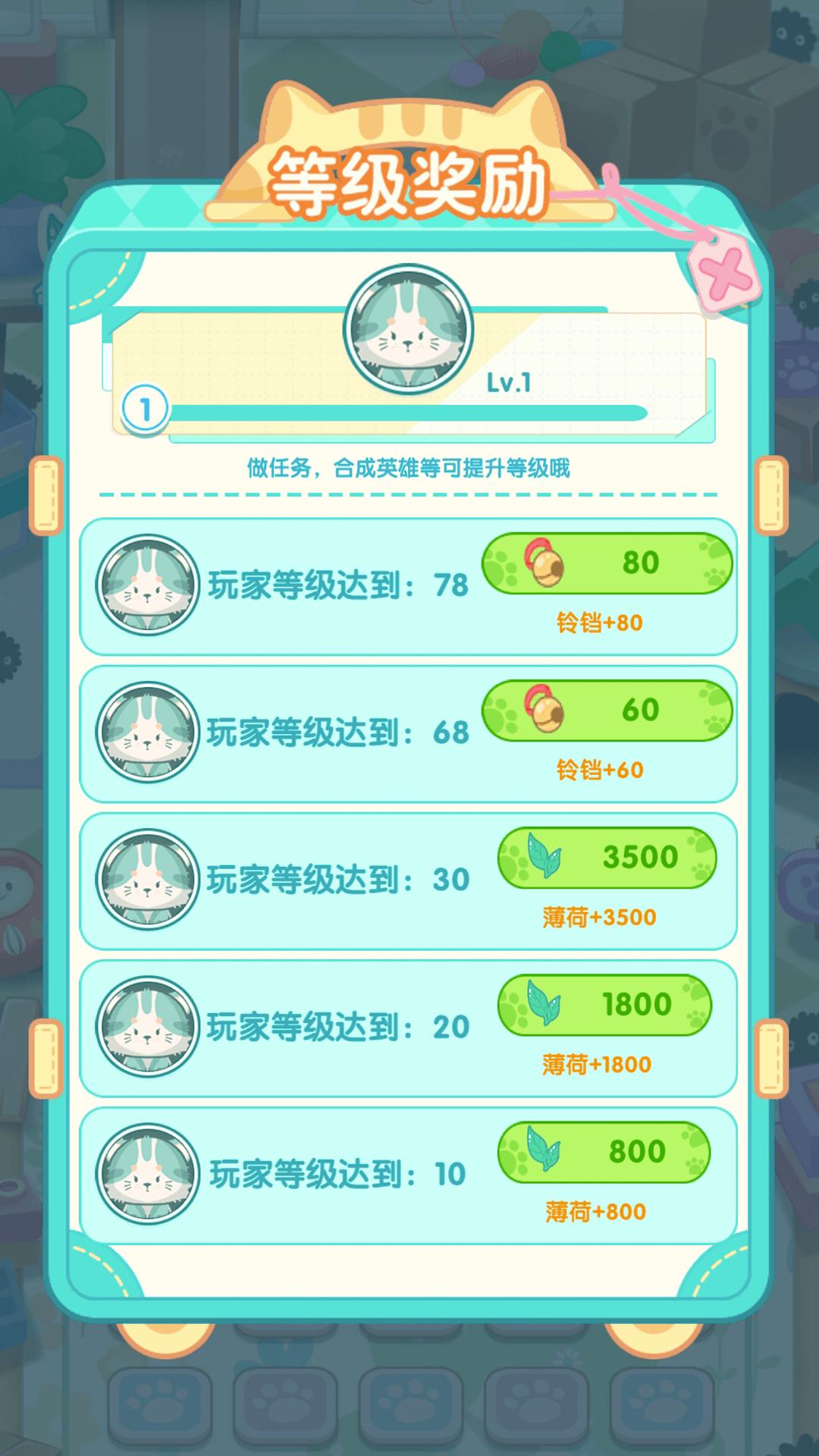Click the level 1 circle badge
The height and width of the screenshot is (1456, 819).
(146, 409)
